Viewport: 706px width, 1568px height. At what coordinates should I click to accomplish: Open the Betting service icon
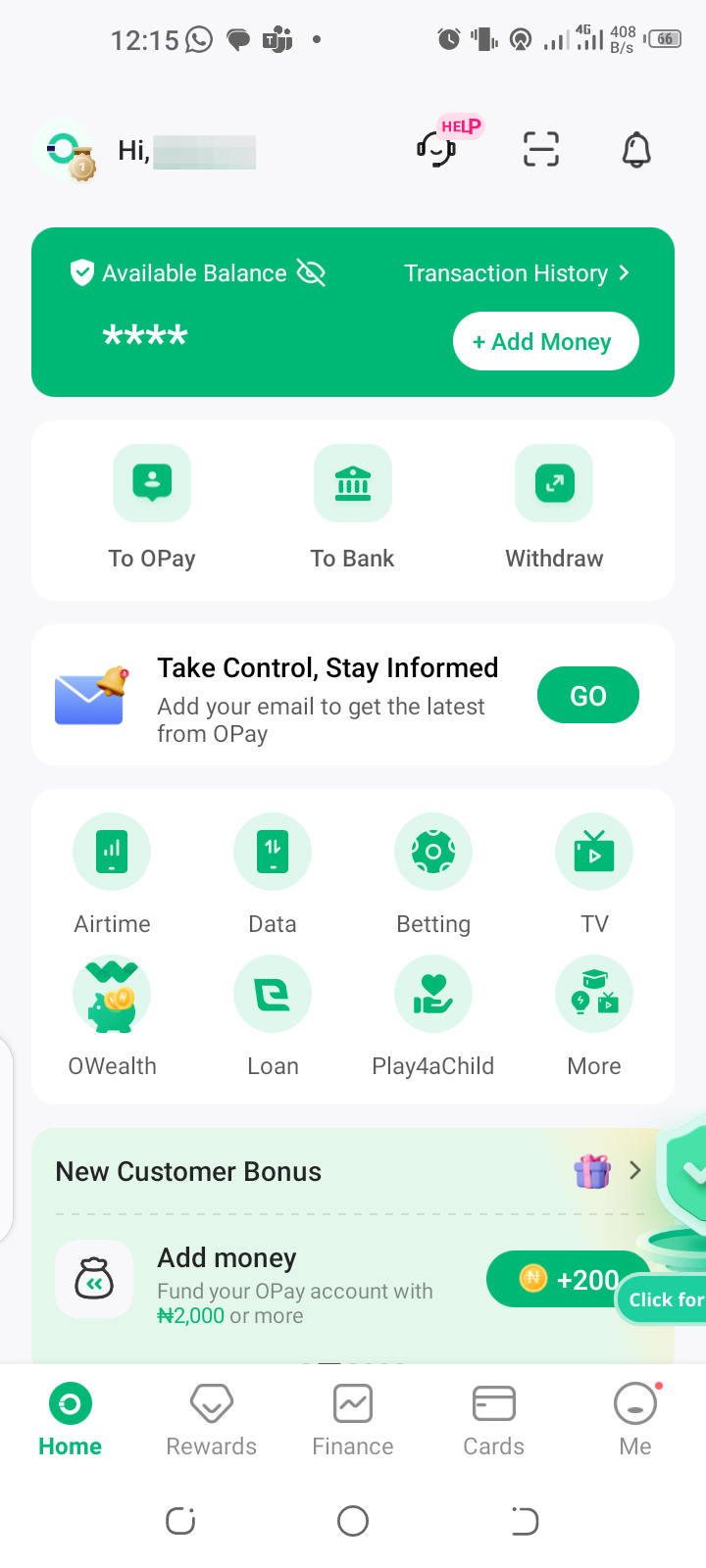432,852
